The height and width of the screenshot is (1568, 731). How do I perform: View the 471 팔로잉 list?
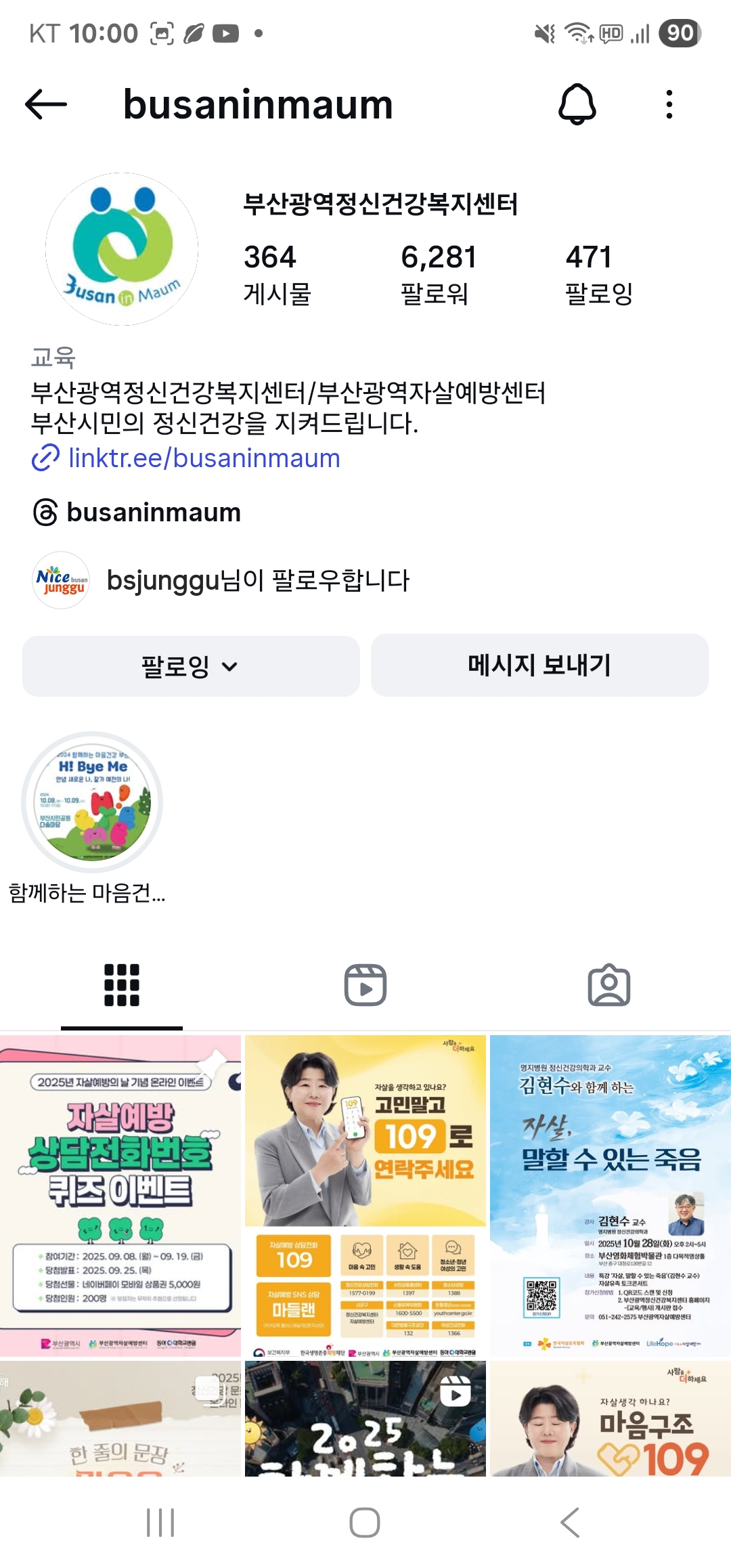[x=598, y=274]
